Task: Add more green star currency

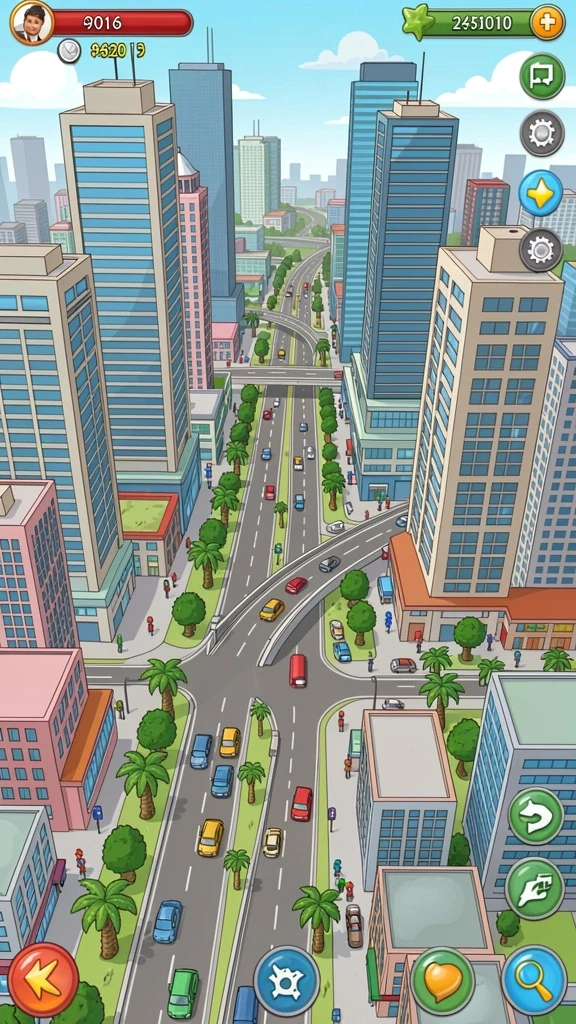Action: click(547, 23)
